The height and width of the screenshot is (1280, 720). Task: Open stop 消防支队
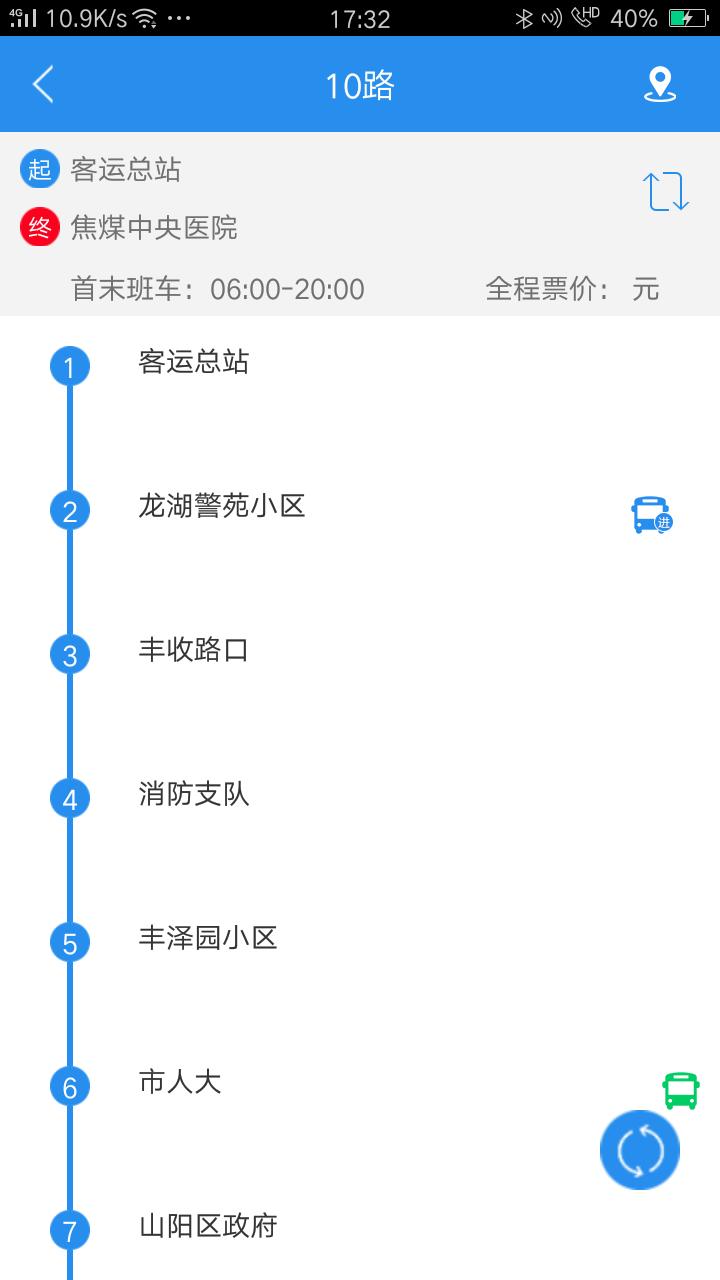click(194, 794)
